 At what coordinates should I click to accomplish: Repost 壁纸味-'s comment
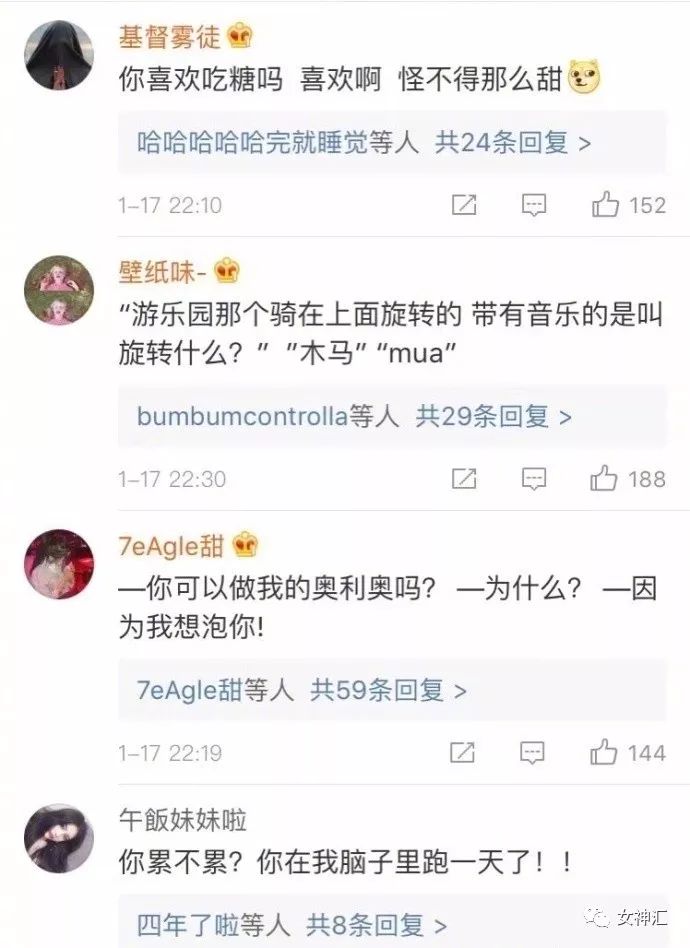(464, 480)
